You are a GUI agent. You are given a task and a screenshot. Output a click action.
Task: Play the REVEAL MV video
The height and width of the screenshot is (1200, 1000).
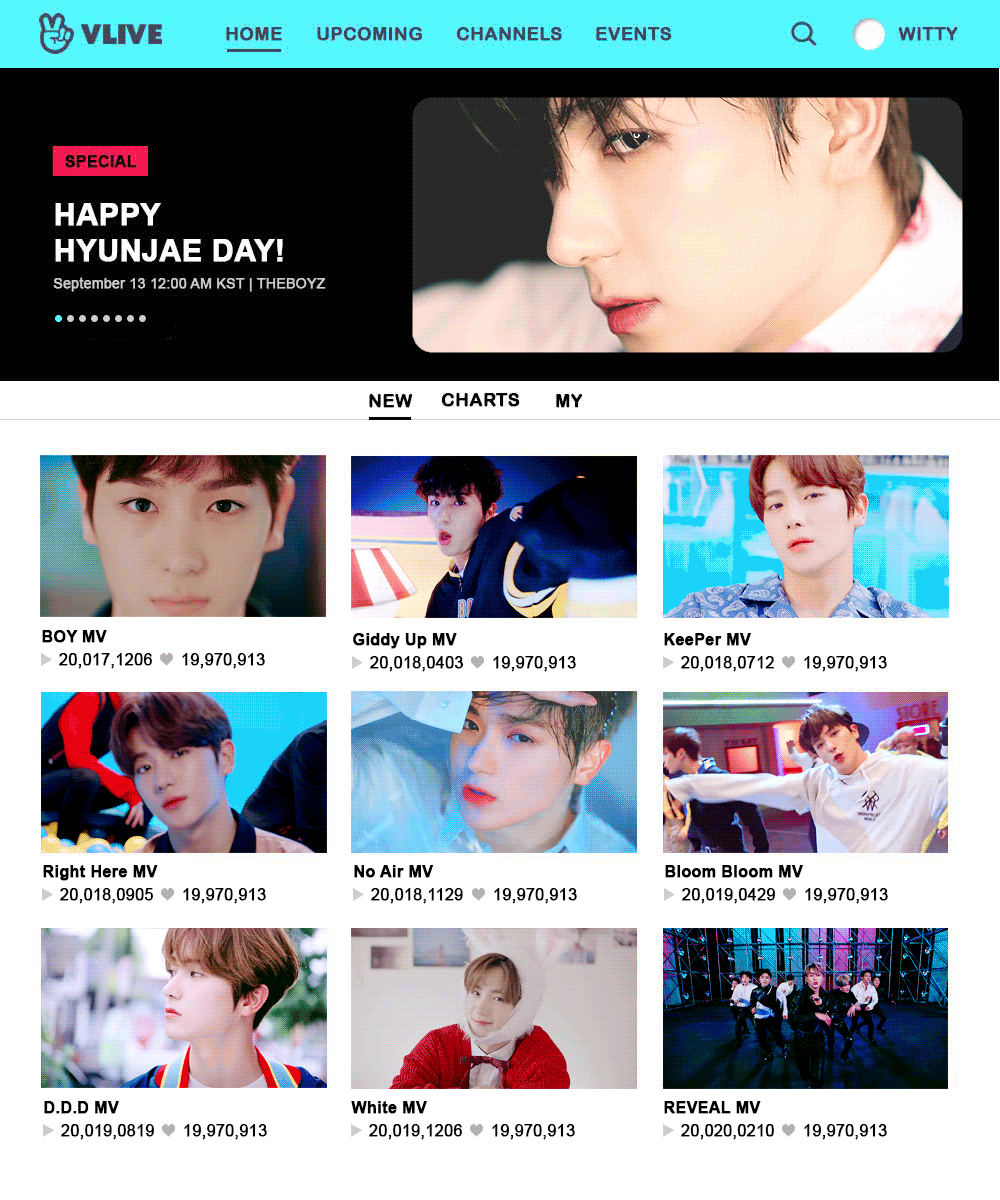click(x=805, y=1008)
